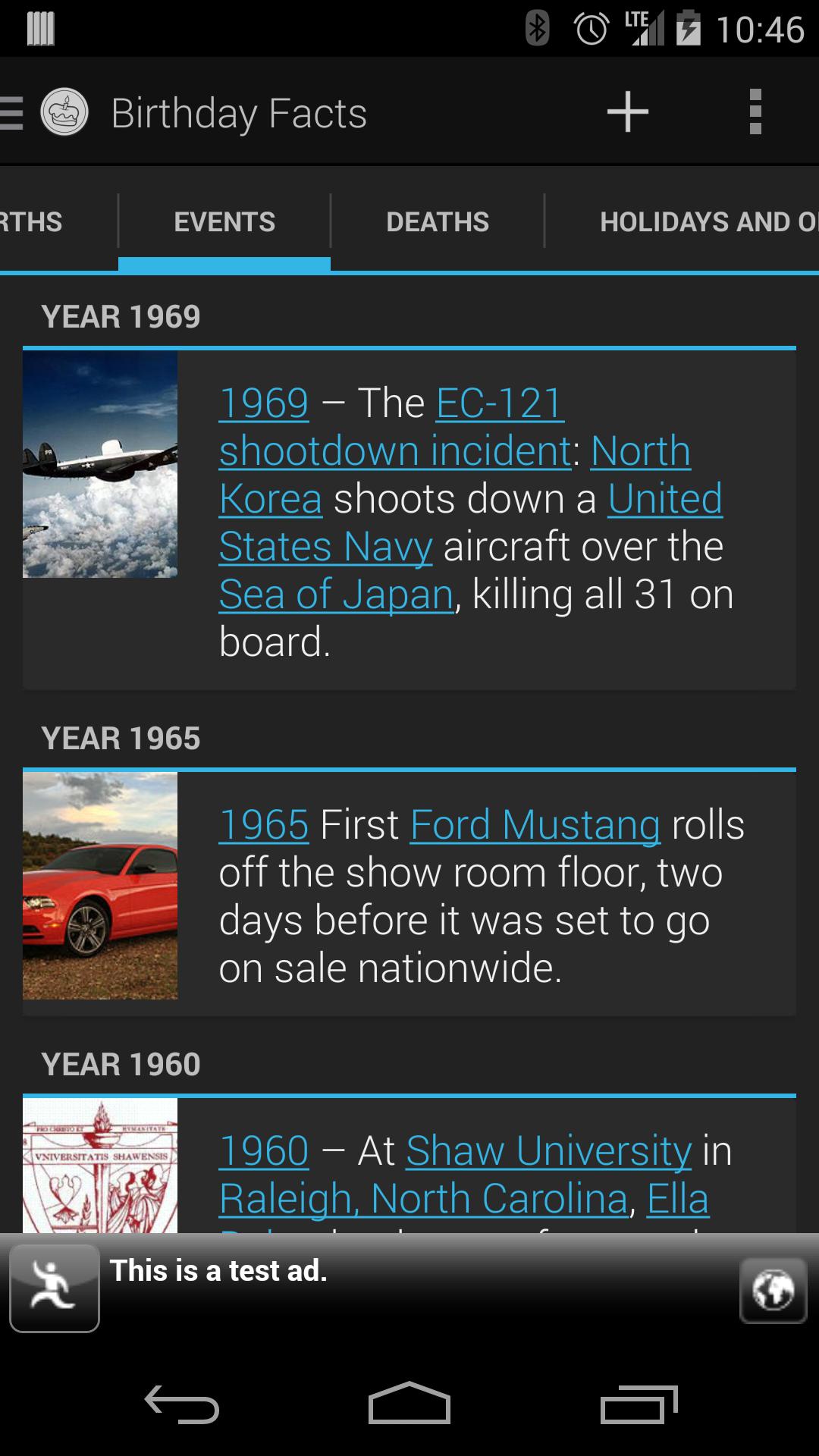Image resolution: width=819 pixels, height=1456 pixels.
Task: Tap the EC-121 aircraft thumbnail
Action: point(100,463)
